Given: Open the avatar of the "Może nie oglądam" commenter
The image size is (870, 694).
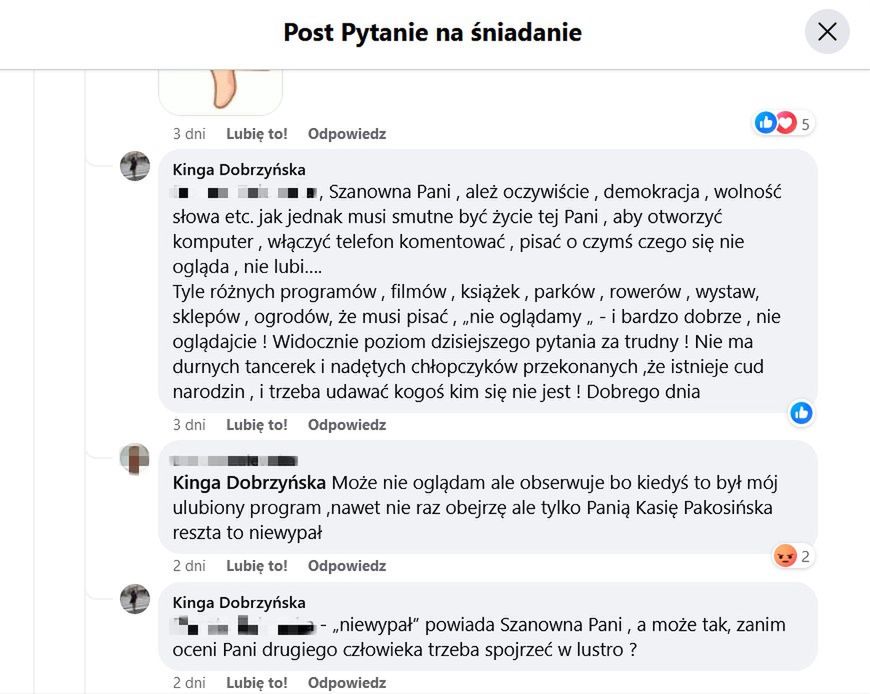Looking at the screenshot, I should tap(134, 458).
